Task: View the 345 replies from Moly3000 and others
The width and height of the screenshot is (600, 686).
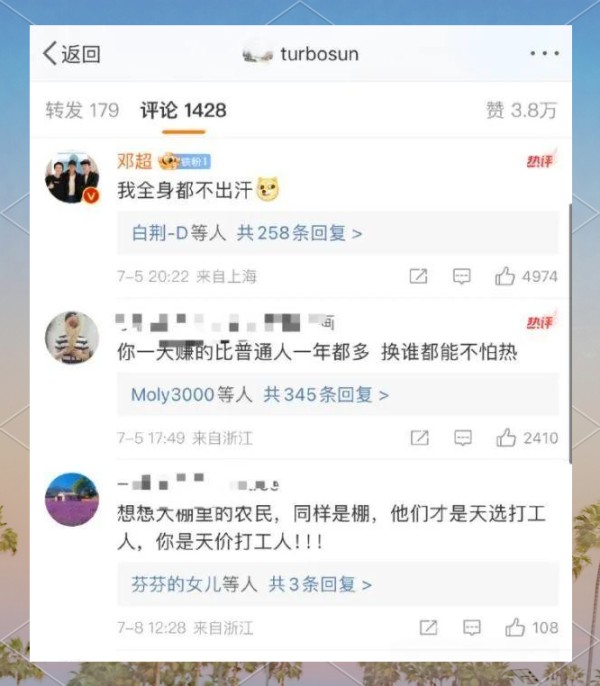Action: pos(325,395)
